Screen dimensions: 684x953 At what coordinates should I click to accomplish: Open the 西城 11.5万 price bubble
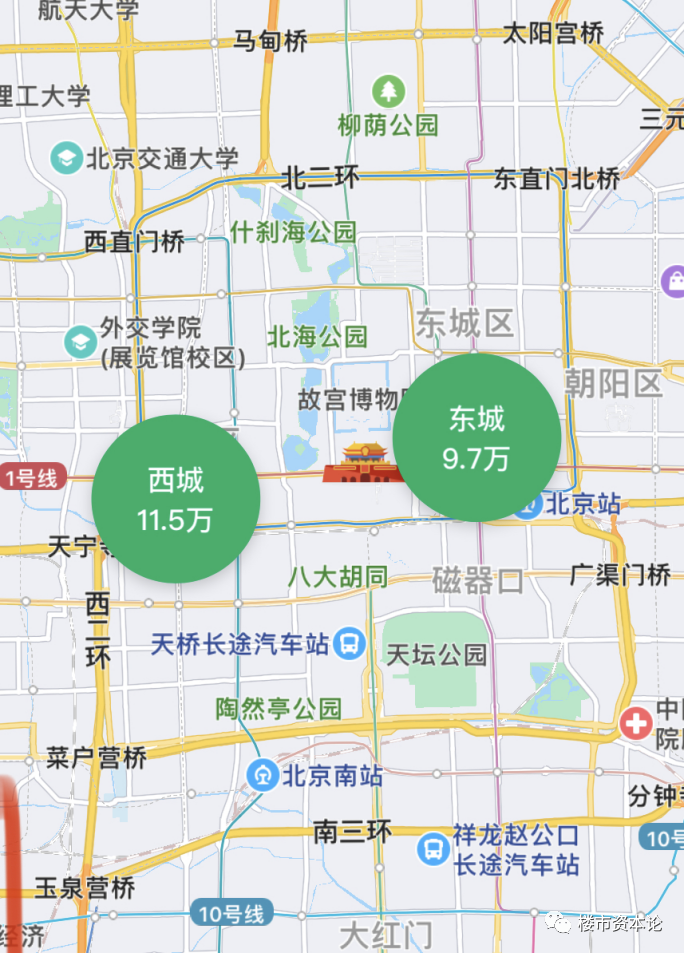[176, 499]
